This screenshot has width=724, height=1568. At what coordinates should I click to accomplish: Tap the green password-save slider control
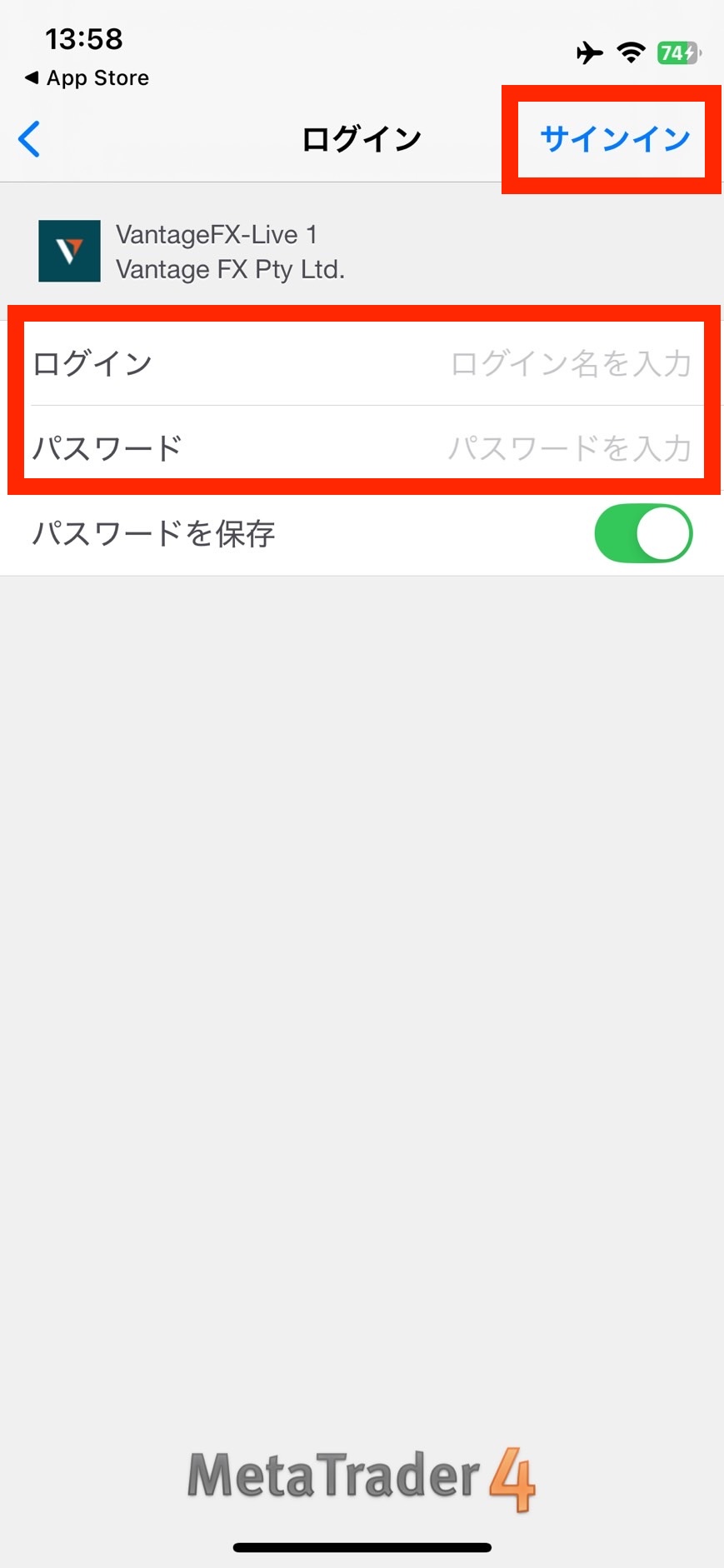[642, 533]
